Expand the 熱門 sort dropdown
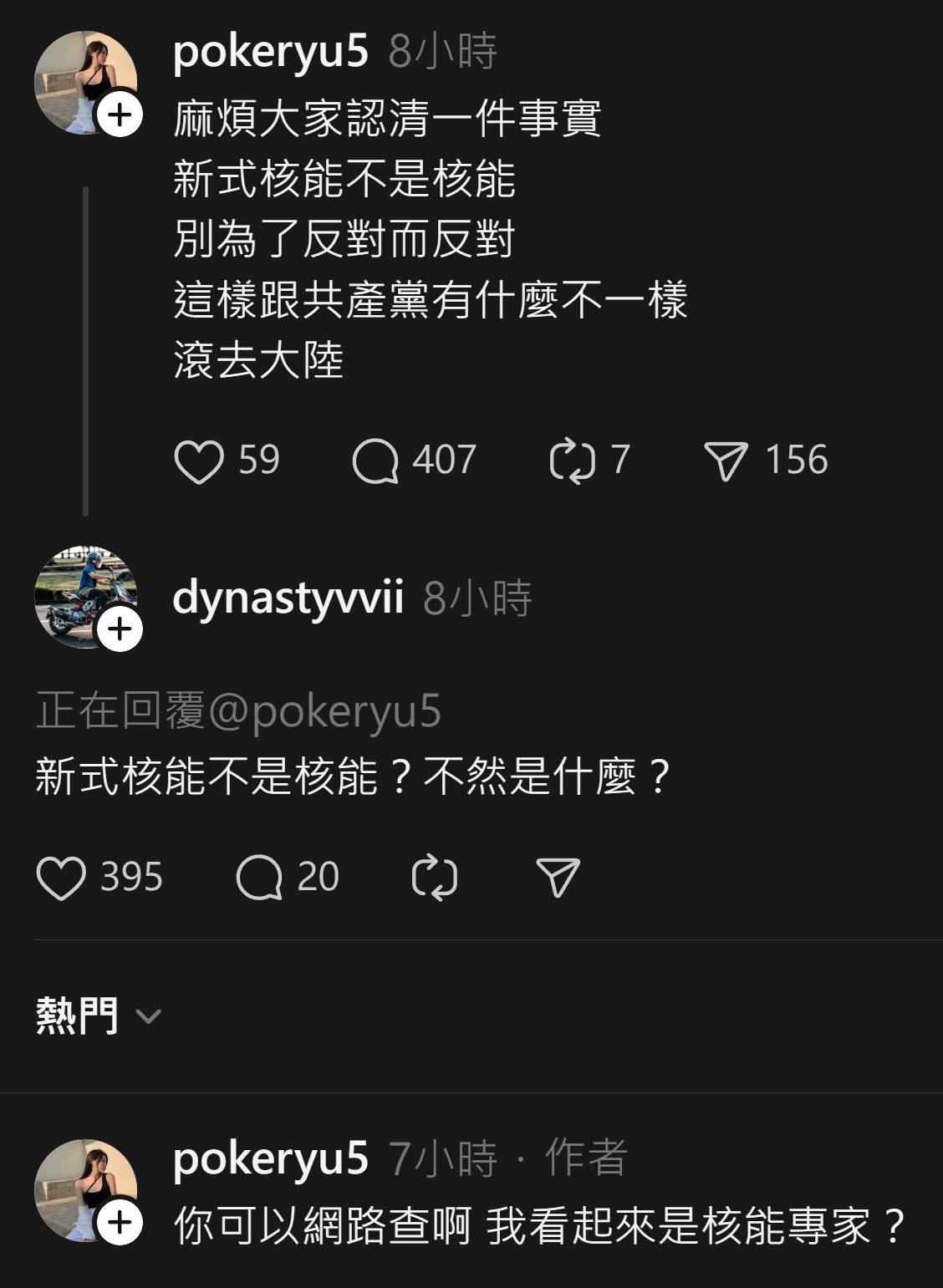This screenshot has height=1288, width=943. (99, 1016)
